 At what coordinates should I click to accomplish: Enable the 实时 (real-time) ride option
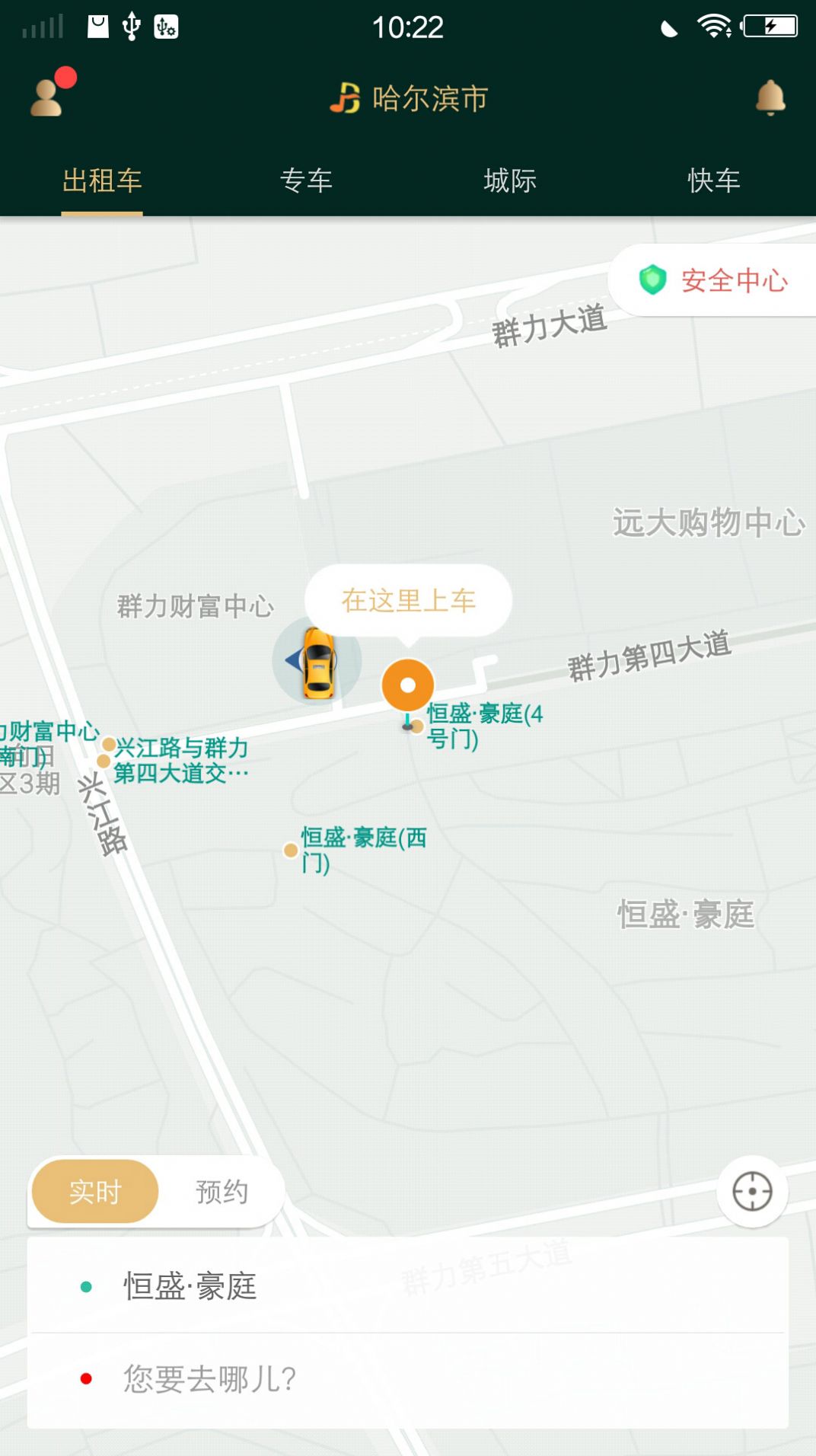pos(94,1192)
